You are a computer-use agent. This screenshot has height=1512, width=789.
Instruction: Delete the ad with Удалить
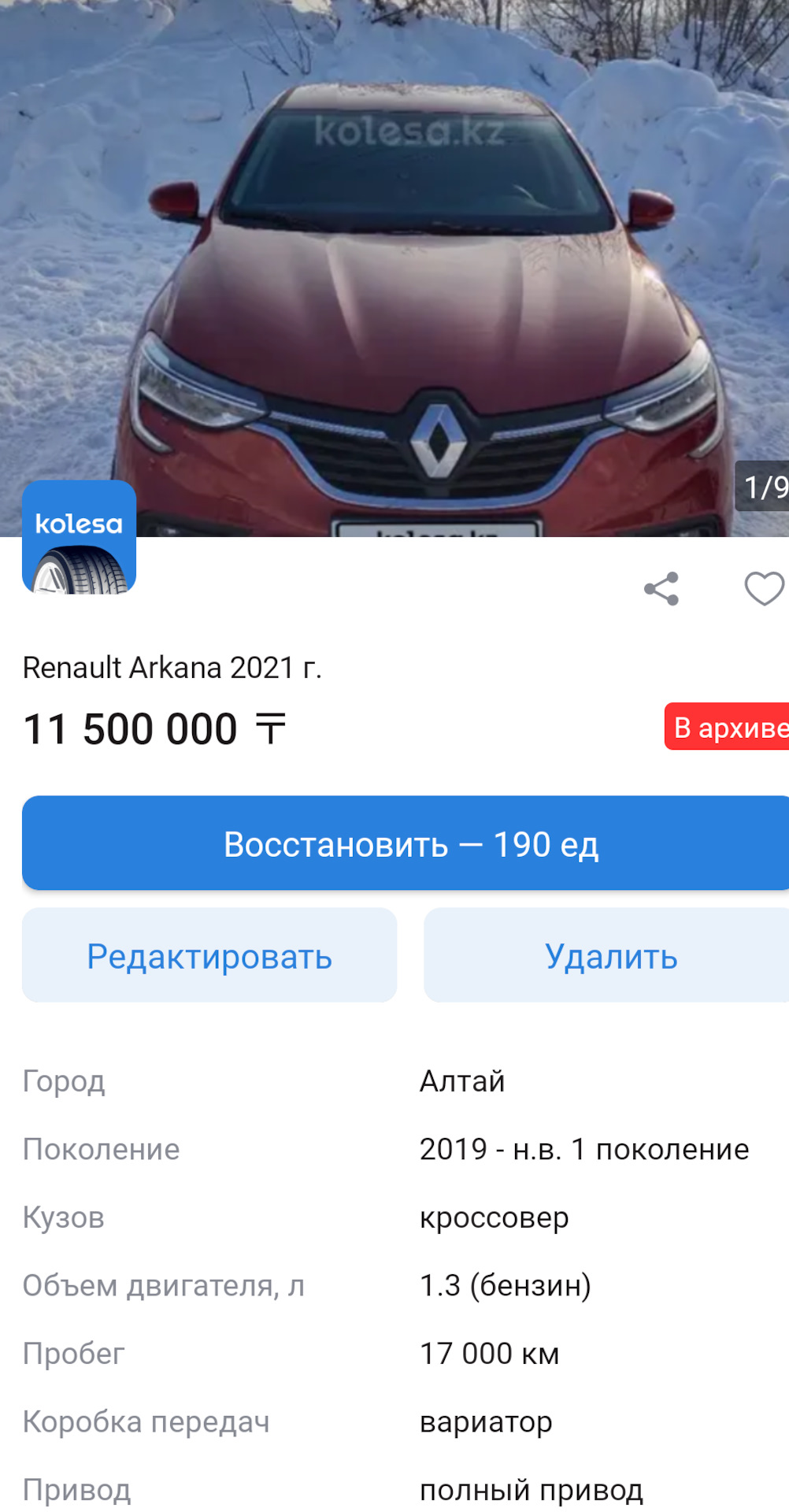point(606,955)
